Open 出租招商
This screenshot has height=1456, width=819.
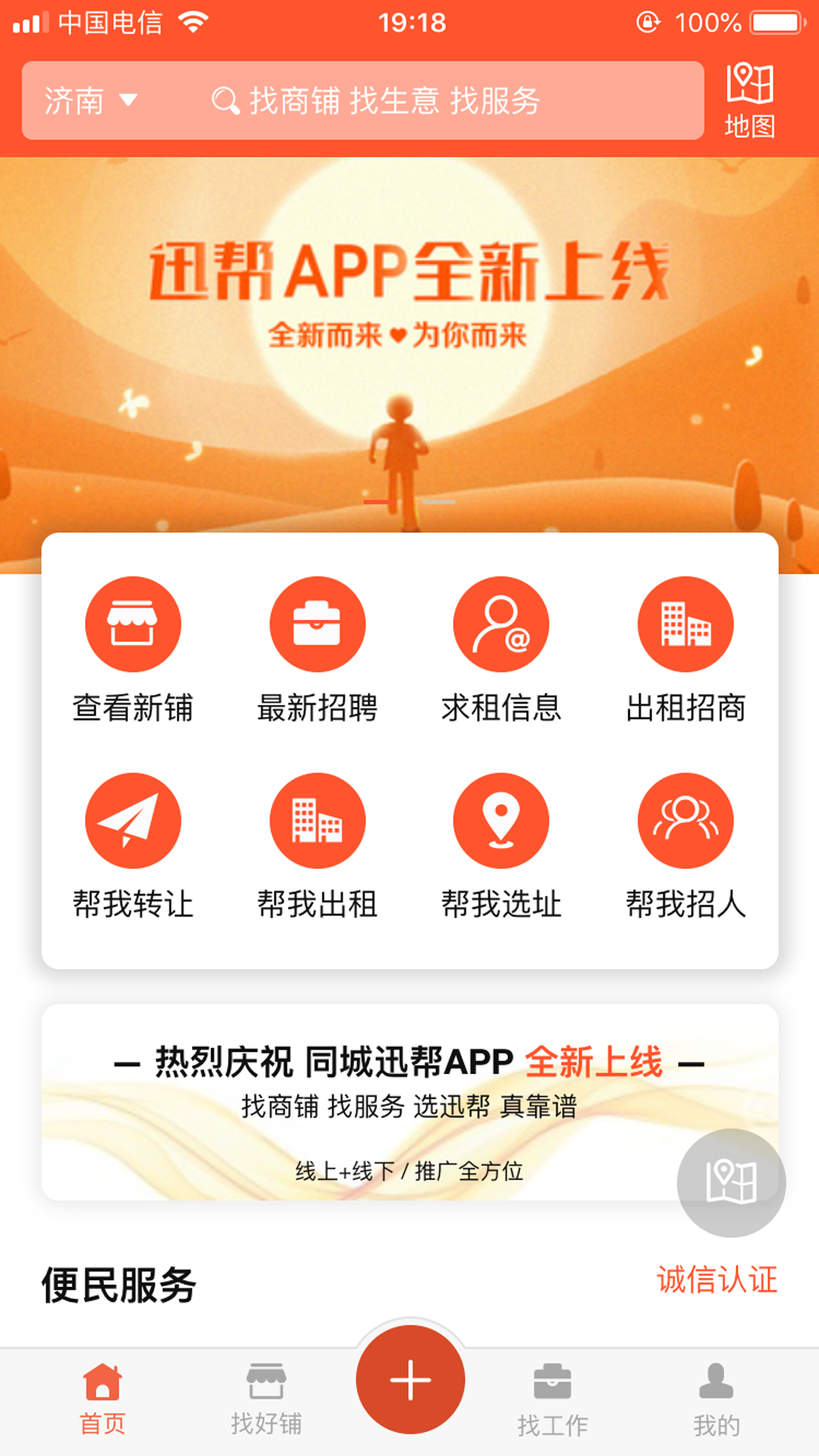click(x=686, y=650)
